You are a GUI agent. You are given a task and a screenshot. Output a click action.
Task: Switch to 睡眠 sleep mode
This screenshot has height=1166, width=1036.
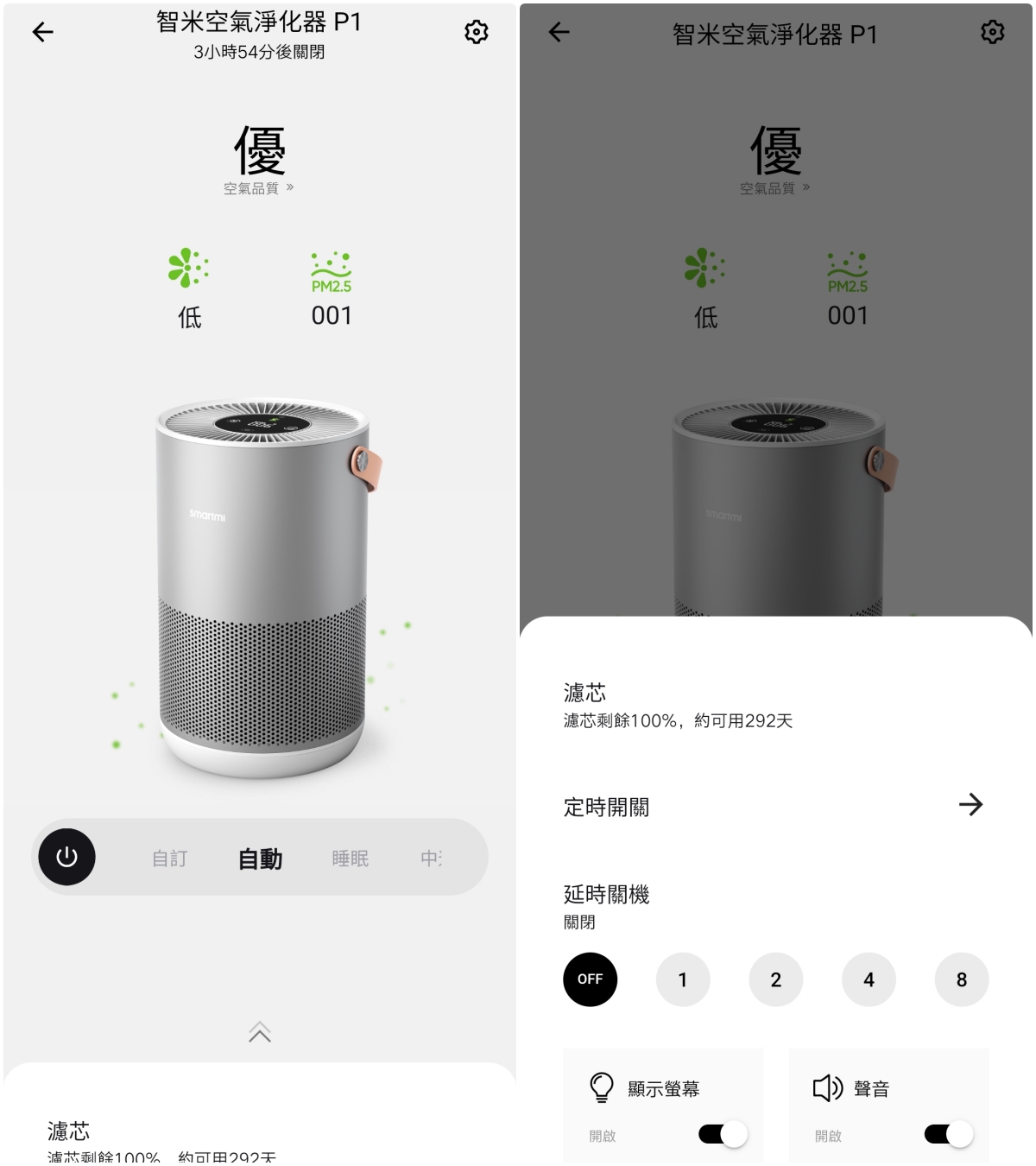[350, 859]
